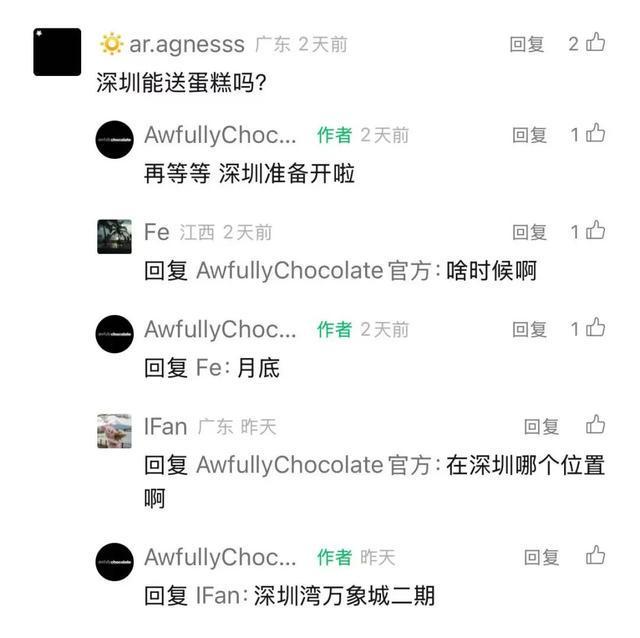Open AwfullyChocolate's avatar on the '月底' reply
The height and width of the screenshot is (638, 640).
(x=114, y=334)
